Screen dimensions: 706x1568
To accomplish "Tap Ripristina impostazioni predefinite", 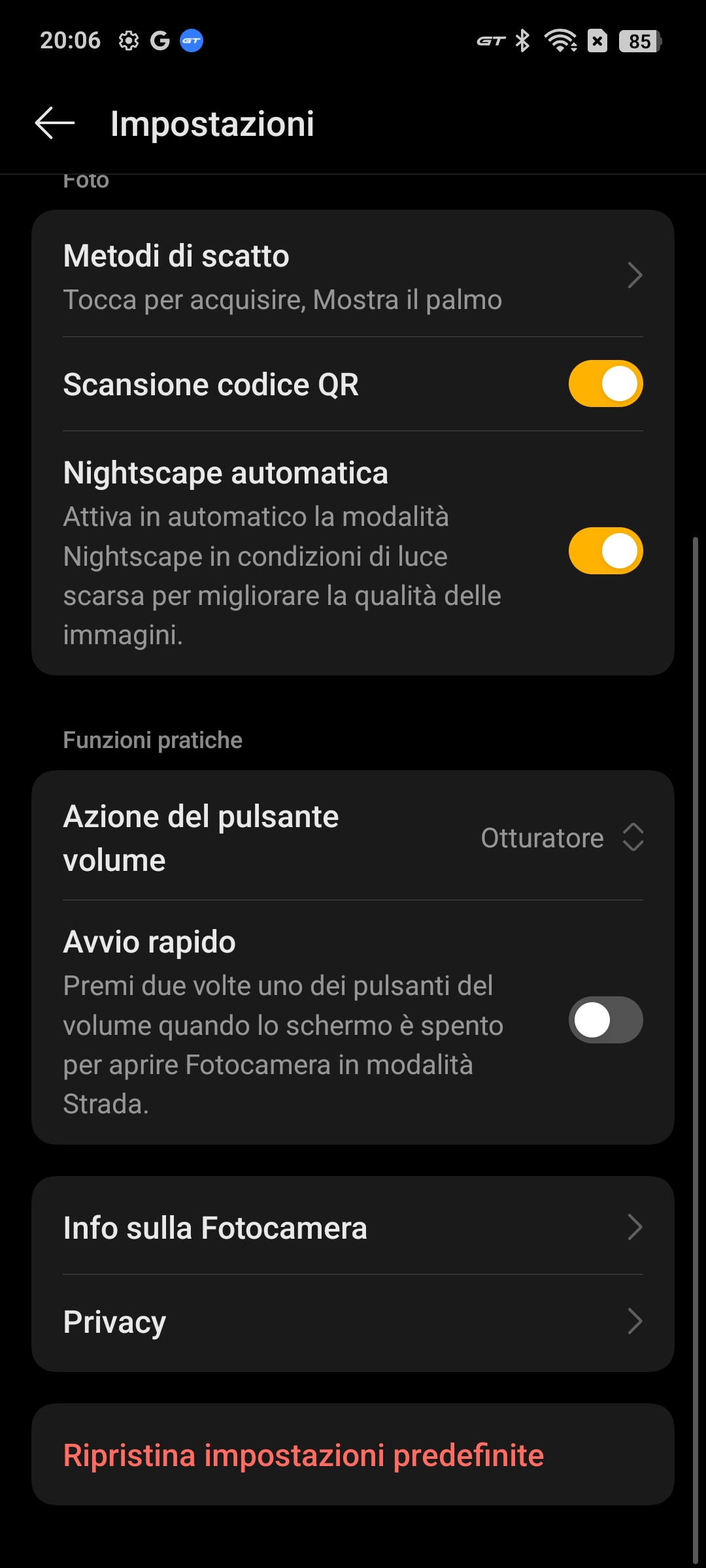I will (x=353, y=1455).
